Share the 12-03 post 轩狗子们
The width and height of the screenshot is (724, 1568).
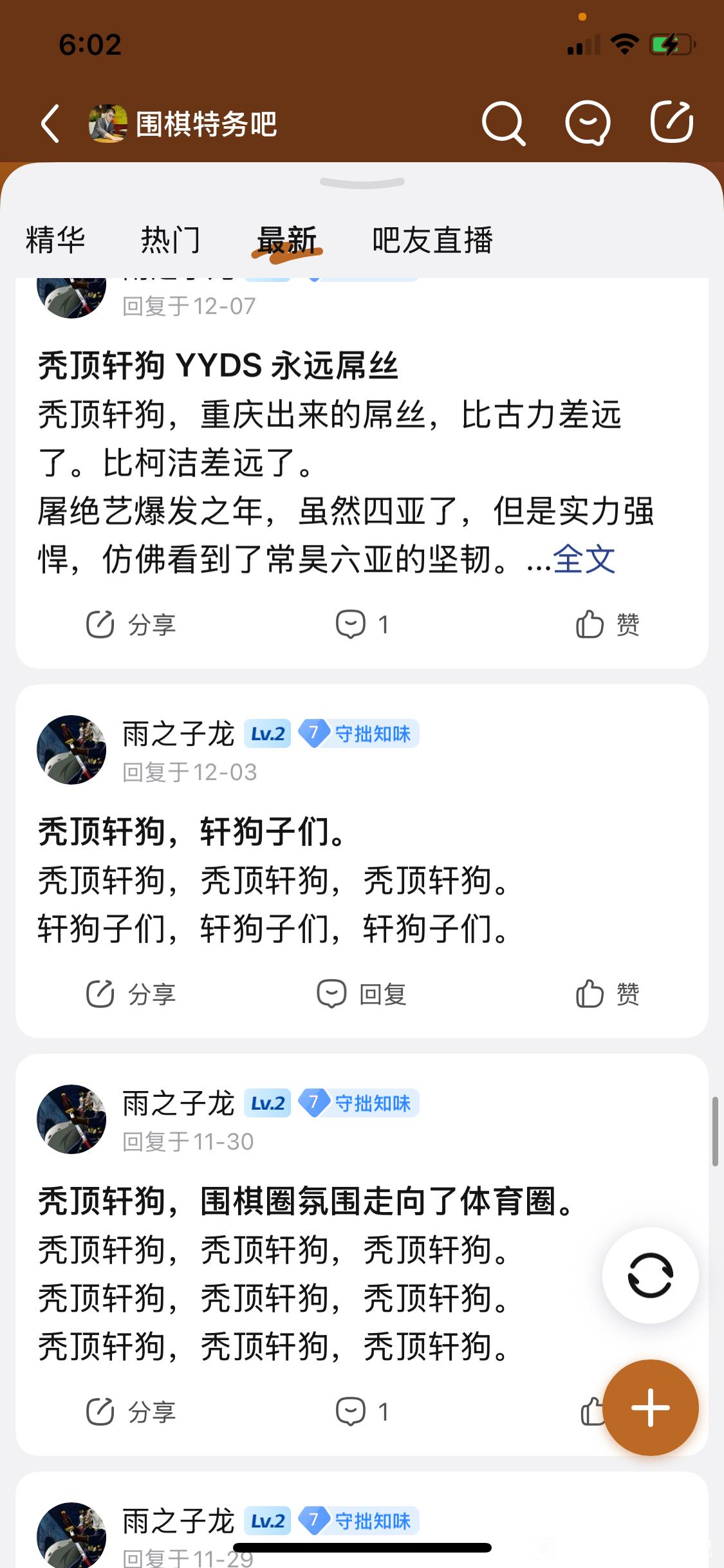tap(131, 994)
